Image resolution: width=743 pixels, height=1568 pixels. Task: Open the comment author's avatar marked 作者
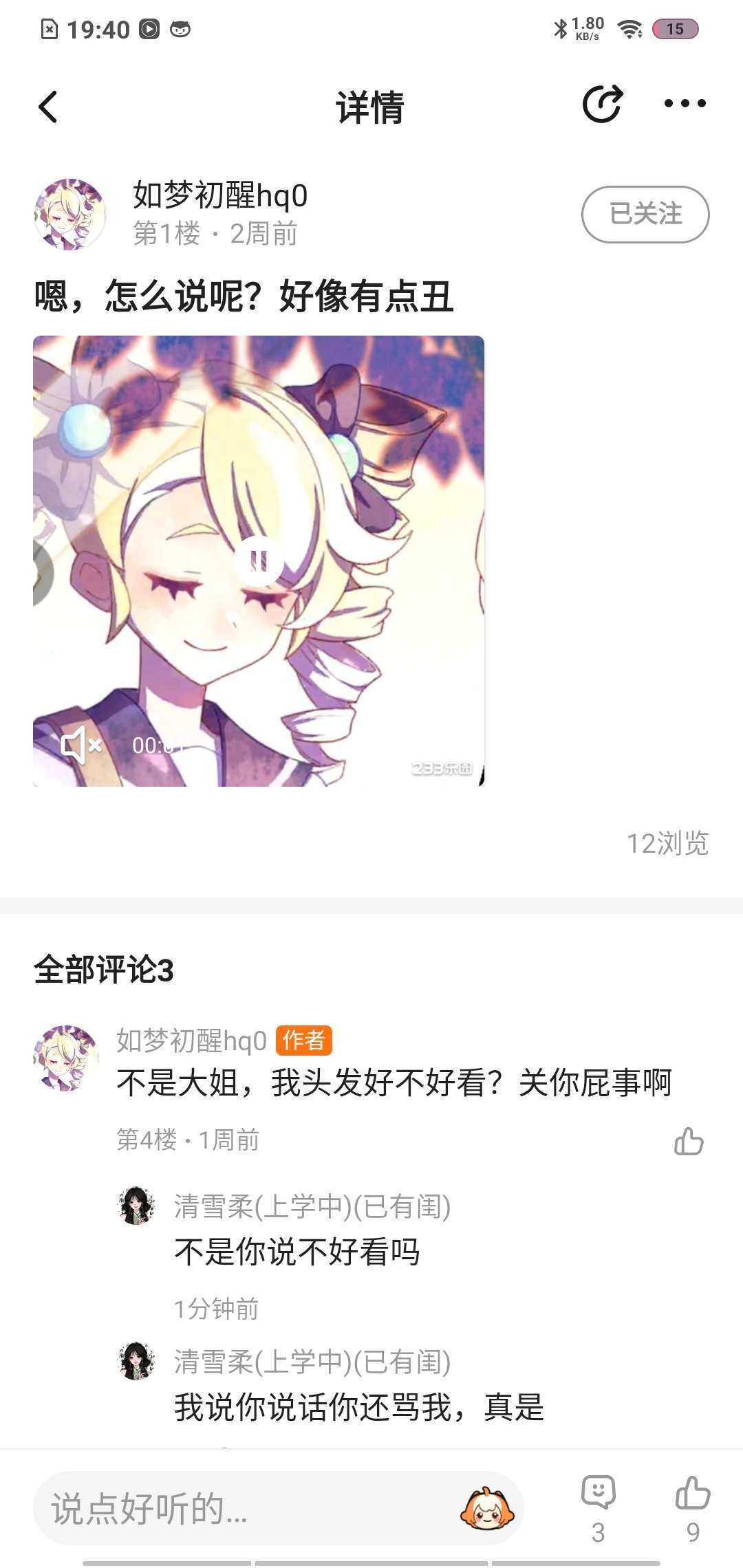tap(66, 1058)
